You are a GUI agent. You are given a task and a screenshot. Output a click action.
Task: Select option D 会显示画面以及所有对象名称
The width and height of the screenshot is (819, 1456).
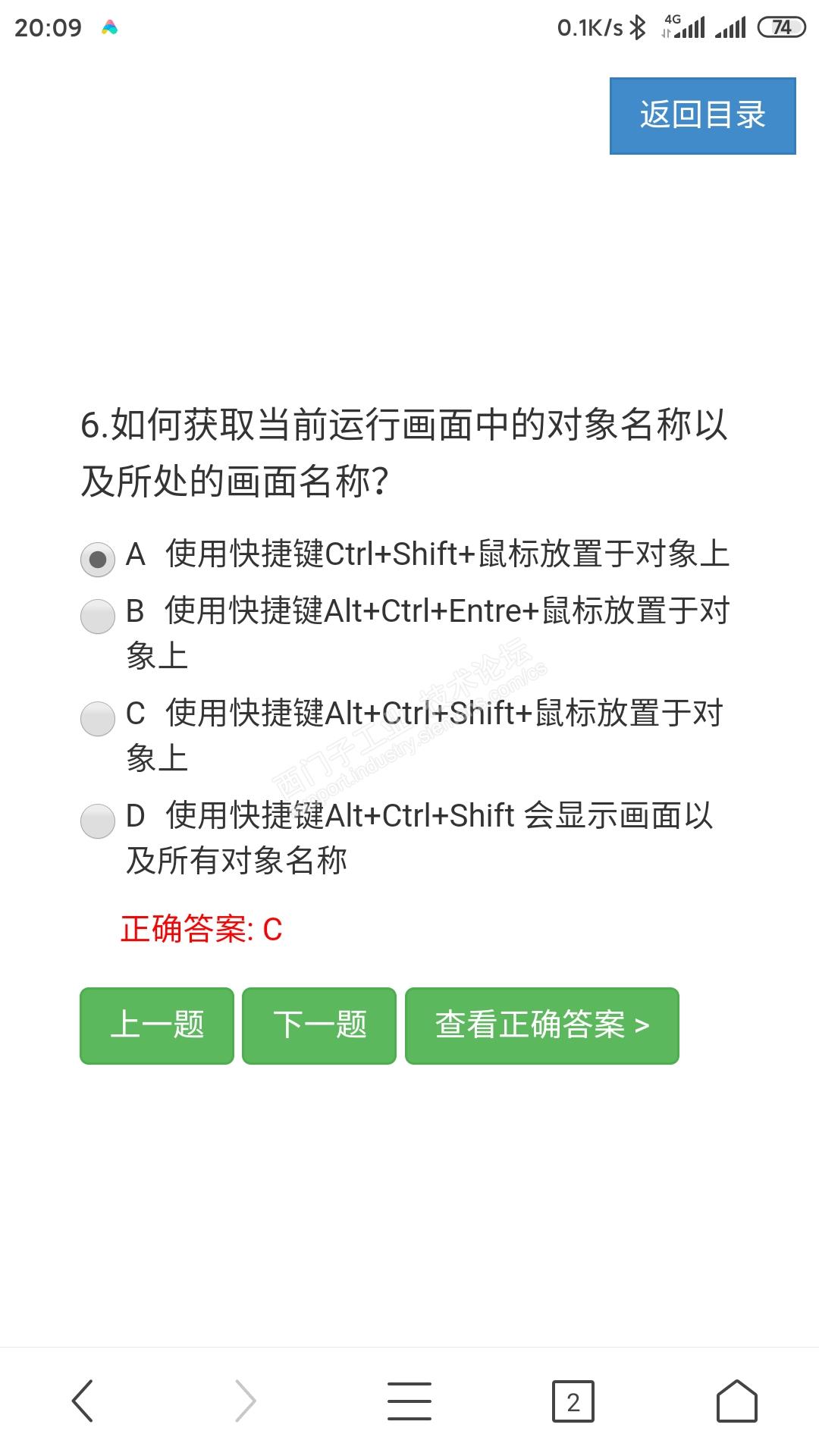[x=98, y=821]
